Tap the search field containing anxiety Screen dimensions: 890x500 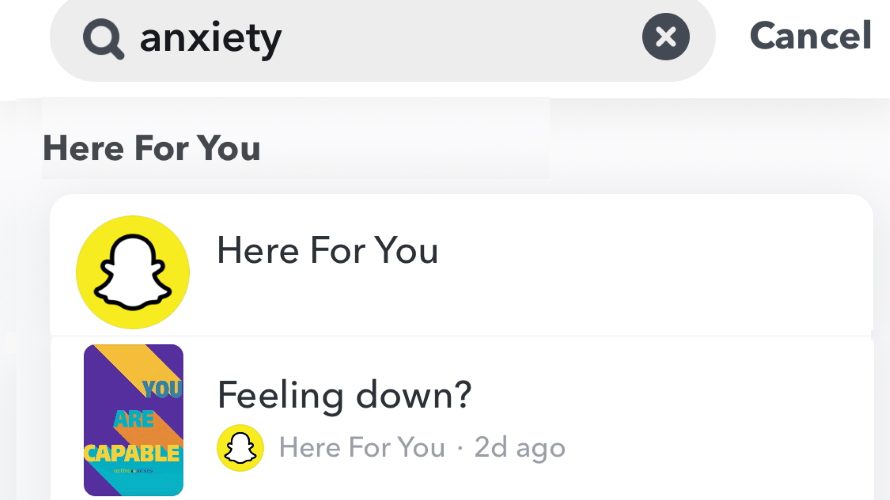380,38
